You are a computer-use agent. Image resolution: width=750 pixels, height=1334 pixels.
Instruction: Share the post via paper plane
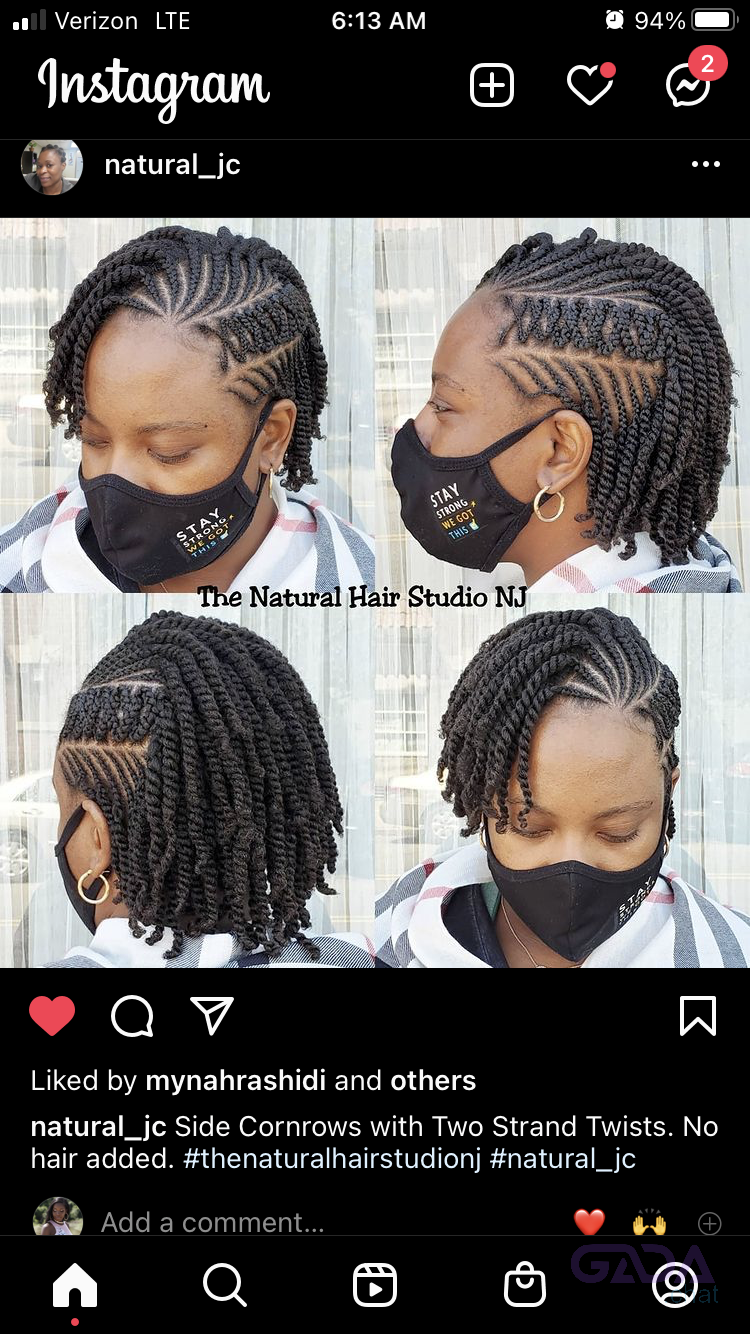[x=212, y=1017]
